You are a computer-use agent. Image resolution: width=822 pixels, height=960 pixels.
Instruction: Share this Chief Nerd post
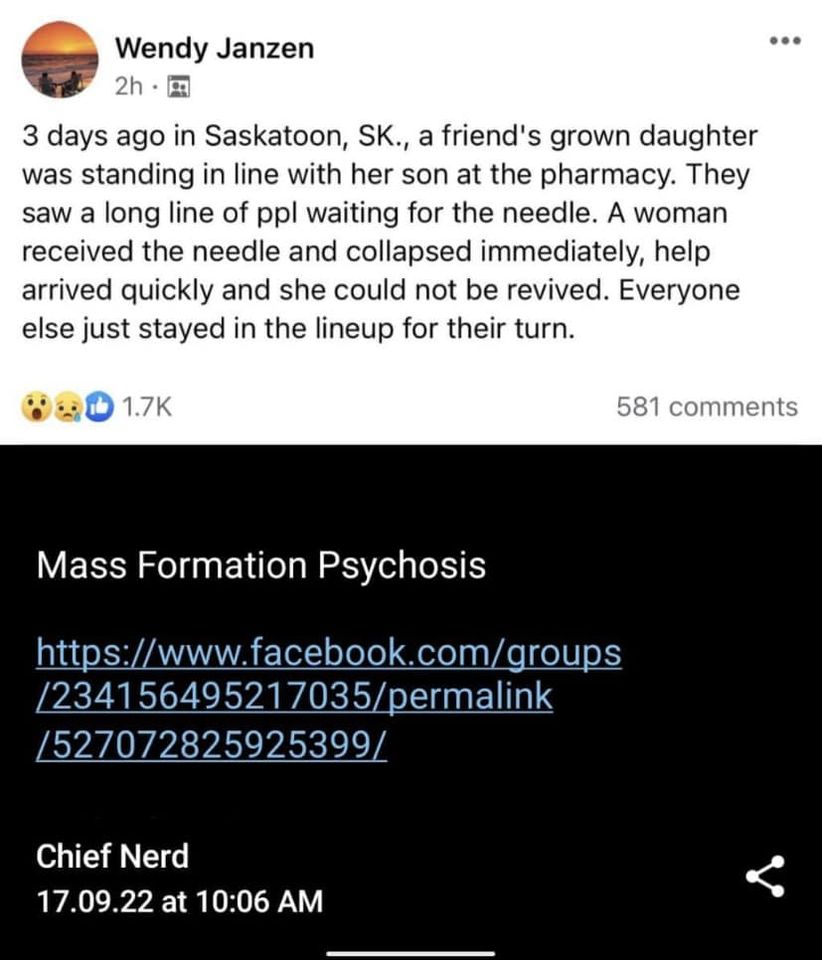pos(765,876)
